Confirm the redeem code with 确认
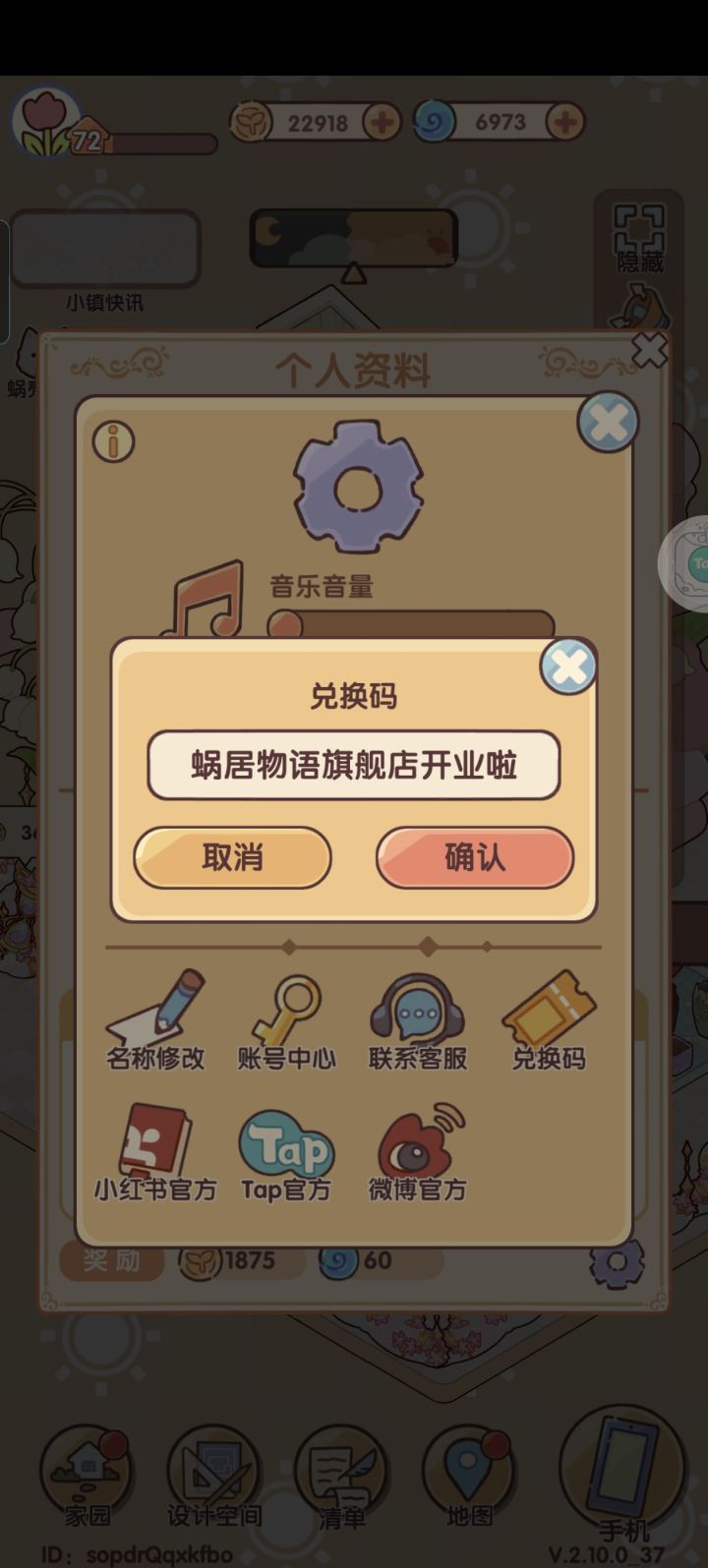 pyautogui.click(x=474, y=857)
